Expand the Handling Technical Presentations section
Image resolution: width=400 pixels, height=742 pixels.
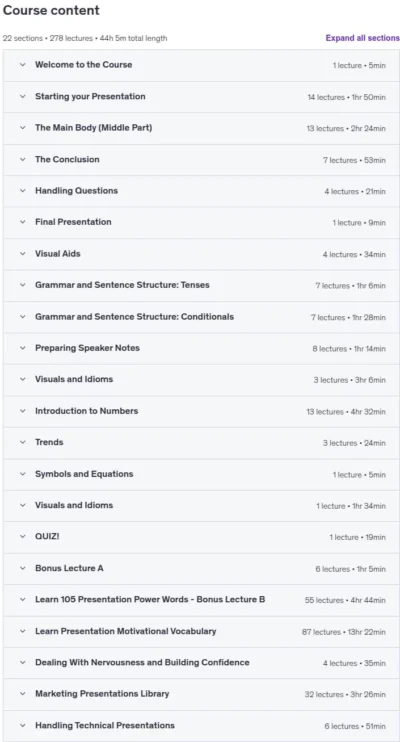pos(201,725)
